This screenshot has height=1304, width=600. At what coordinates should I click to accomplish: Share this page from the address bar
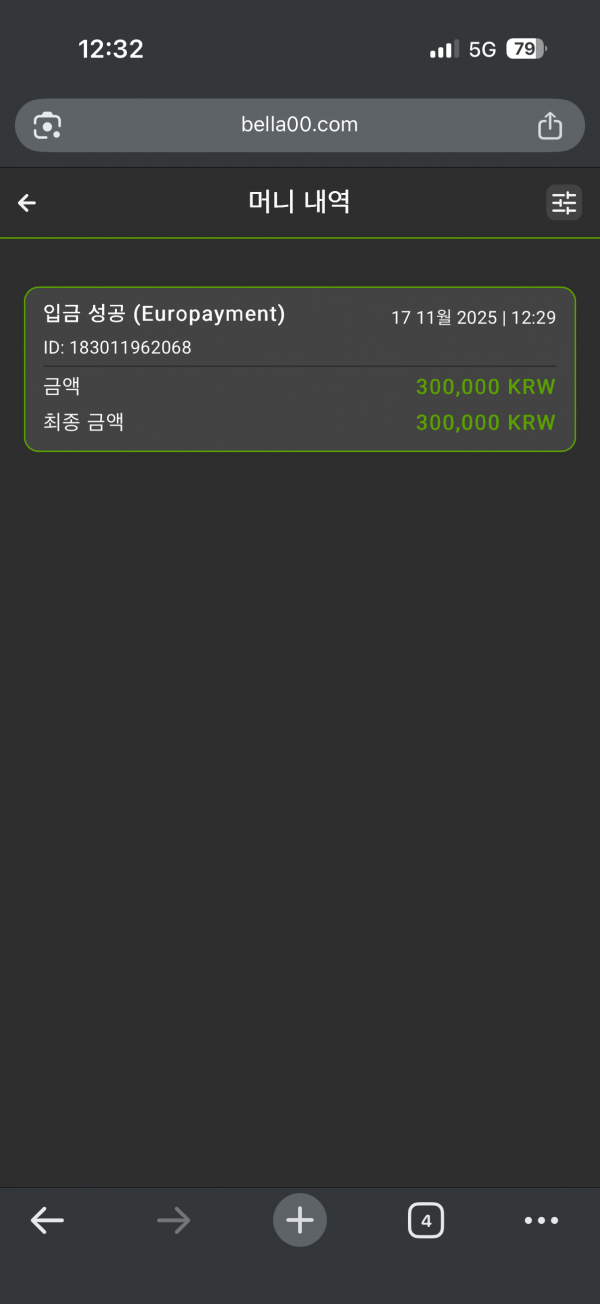point(550,126)
